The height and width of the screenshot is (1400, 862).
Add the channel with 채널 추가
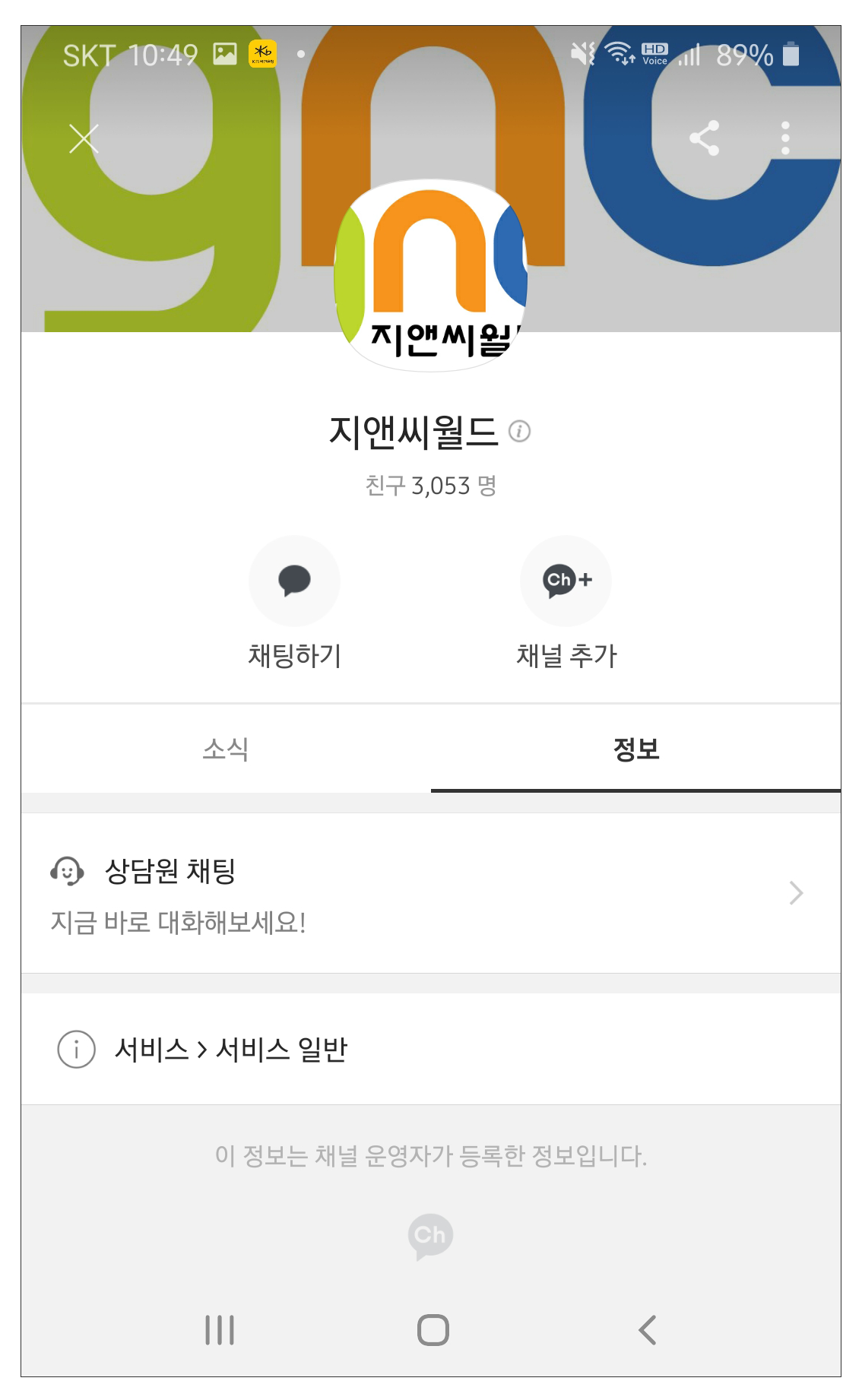[566, 603]
